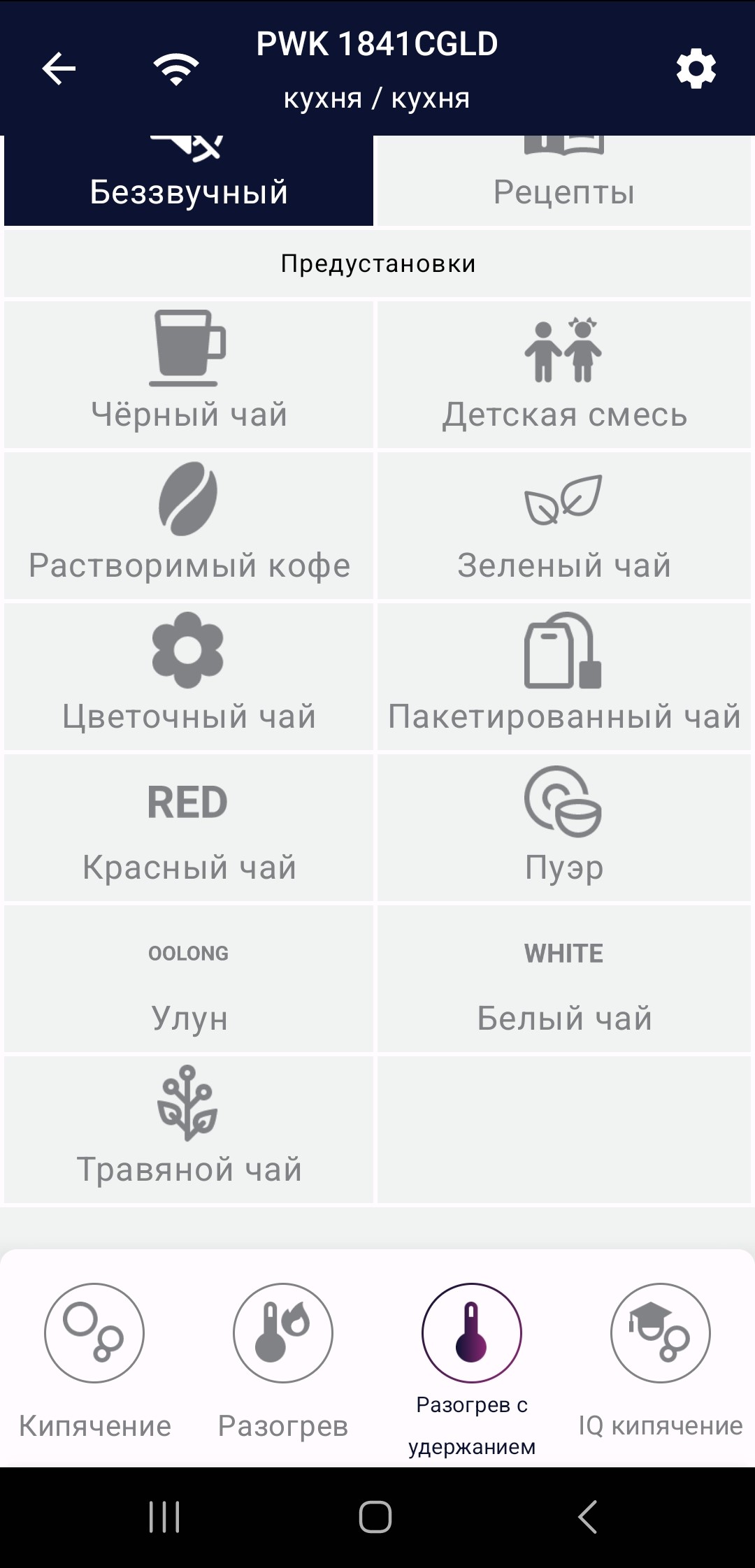Screen dimensions: 755x1568
Task: Go back using the top arrow
Action: [x=59, y=69]
